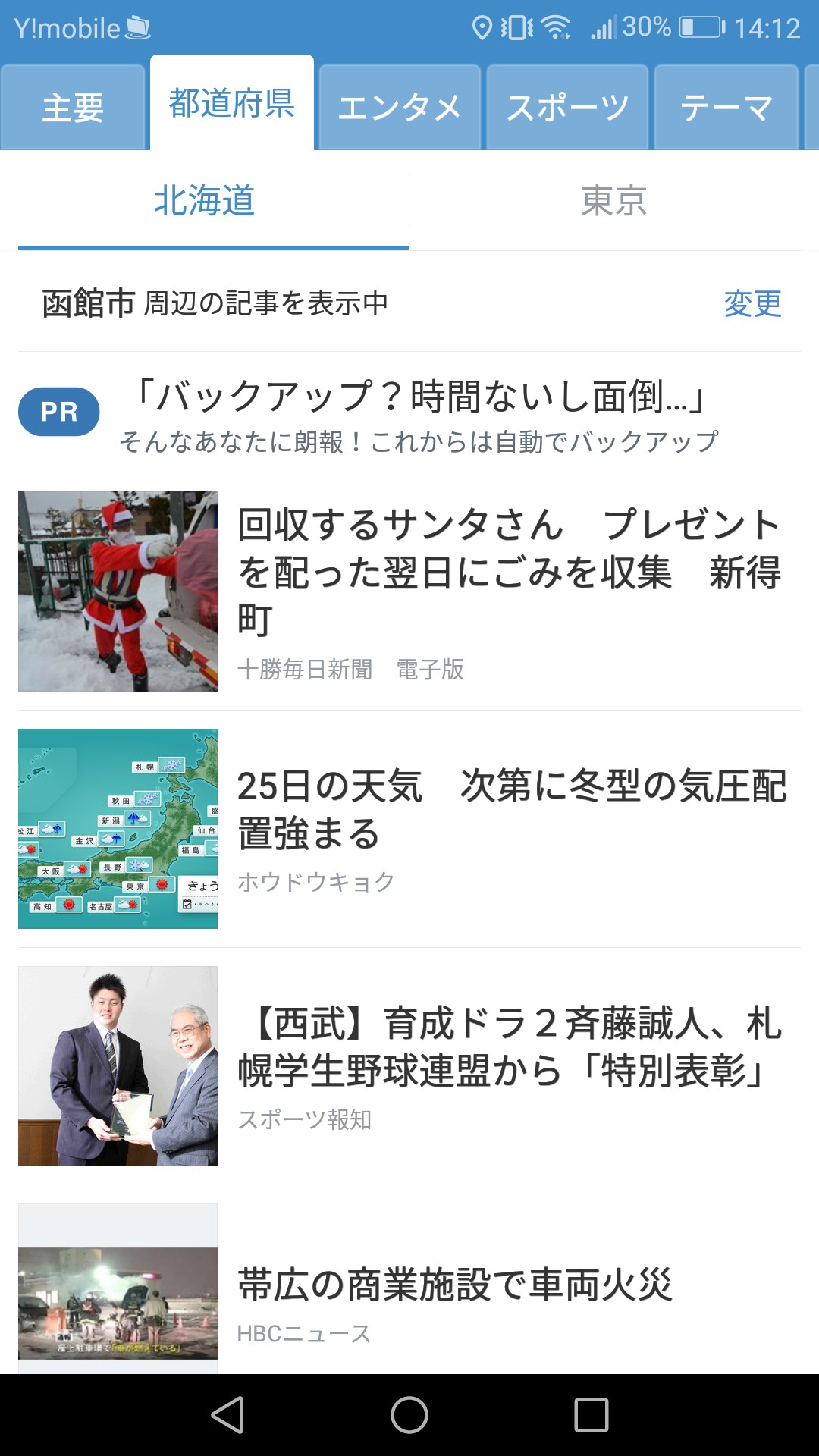The height and width of the screenshot is (1456, 819).
Task: Switch to the 東京 sub-tab
Action: coord(613,201)
